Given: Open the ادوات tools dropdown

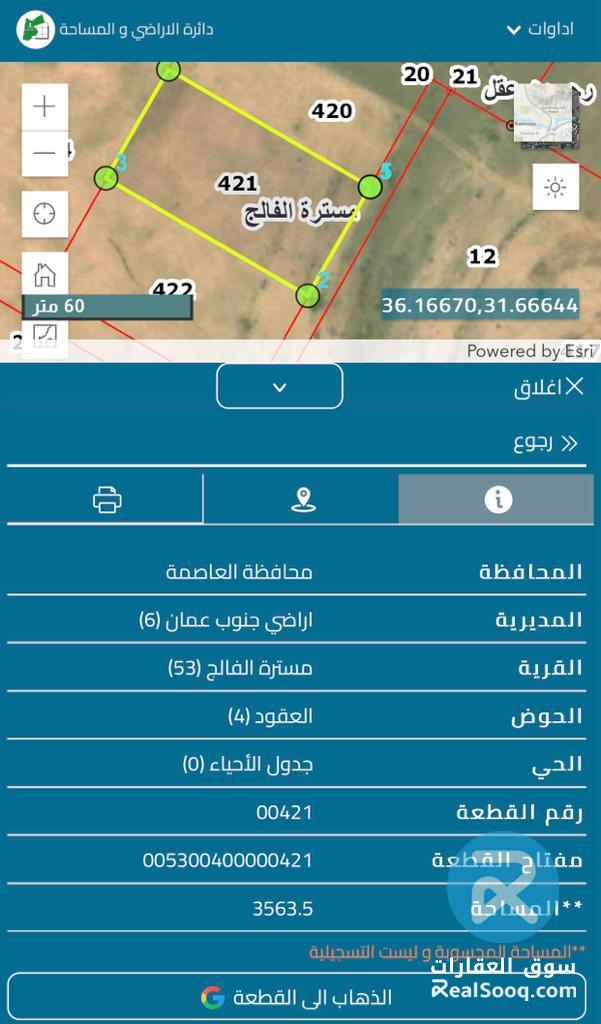Looking at the screenshot, I should (x=540, y=29).
